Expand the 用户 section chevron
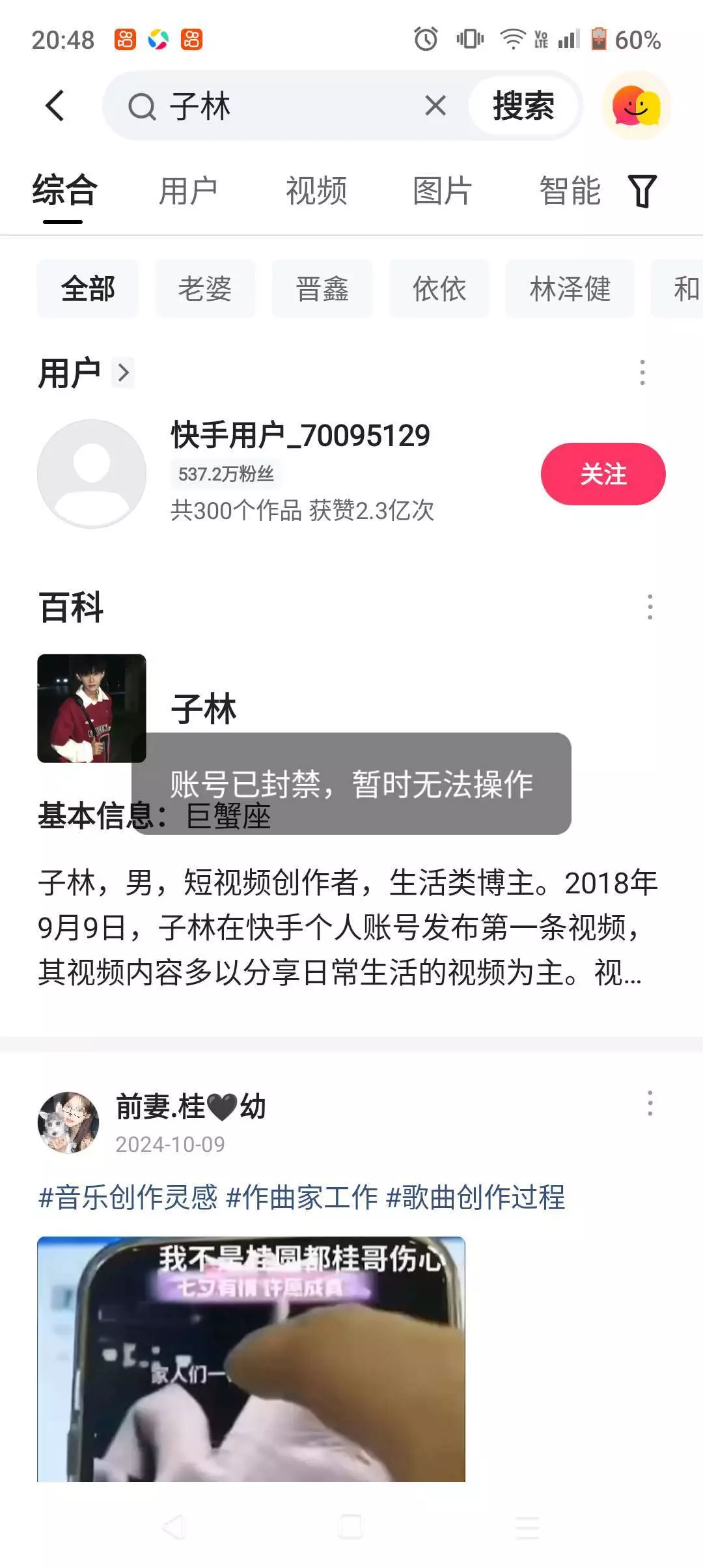The width and height of the screenshot is (703, 1568). [x=123, y=373]
